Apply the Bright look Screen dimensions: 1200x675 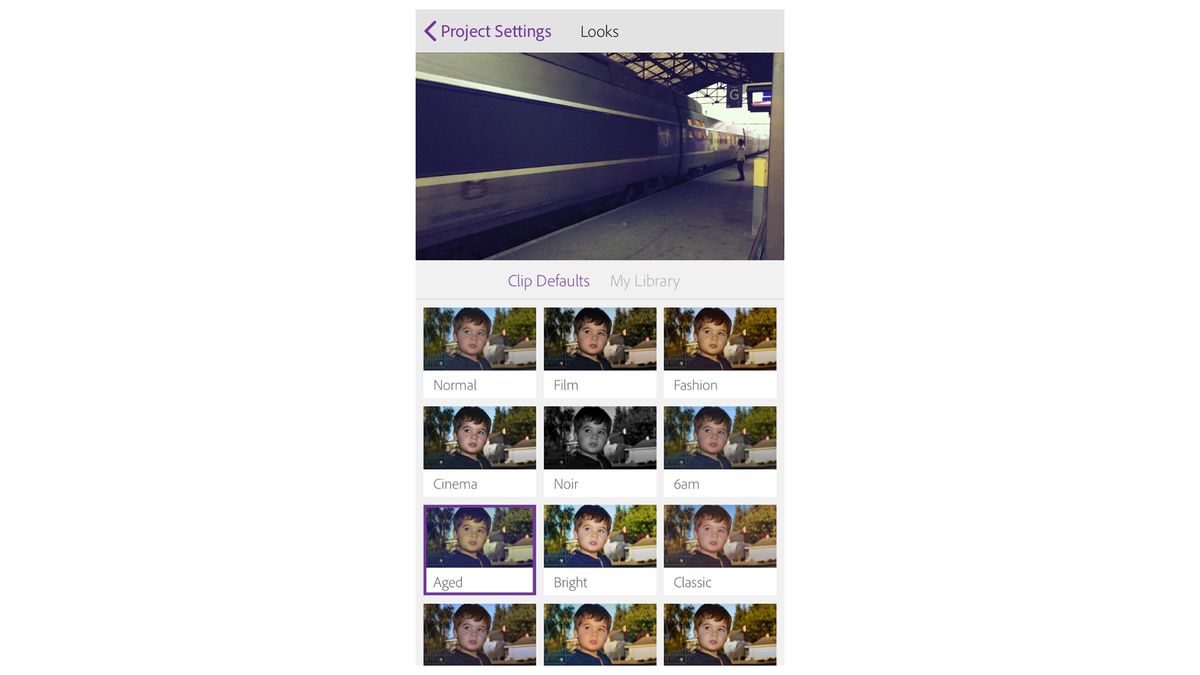click(600, 549)
